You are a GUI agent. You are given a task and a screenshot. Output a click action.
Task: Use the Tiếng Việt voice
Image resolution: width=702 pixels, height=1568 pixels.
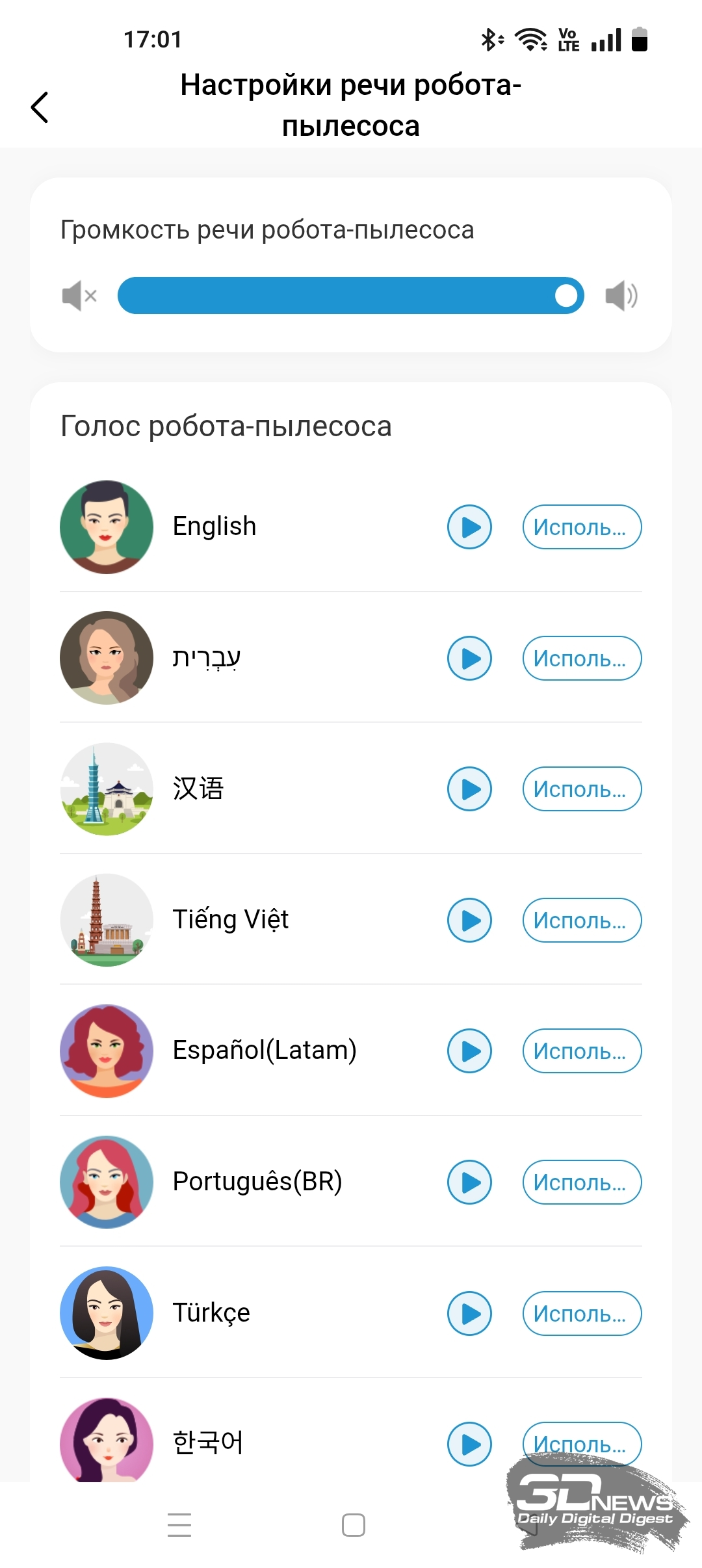582,921
